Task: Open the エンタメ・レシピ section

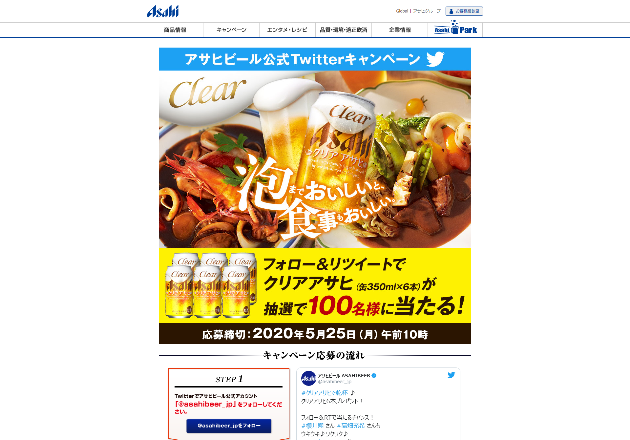Action: pyautogui.click(x=285, y=31)
